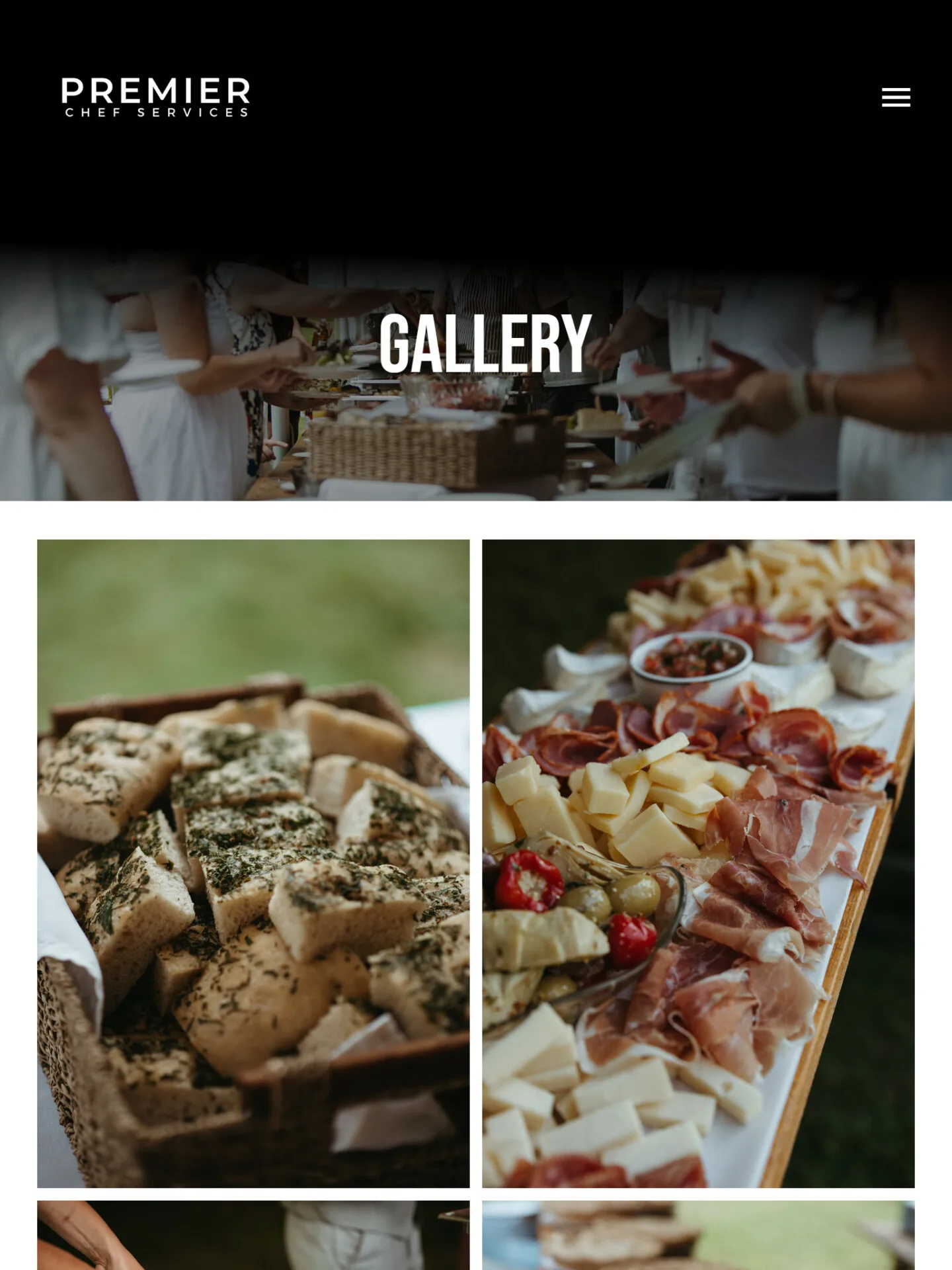Tap the Premier Chef Services logo
Image resolution: width=952 pixels, height=1270 pixels.
(155, 97)
